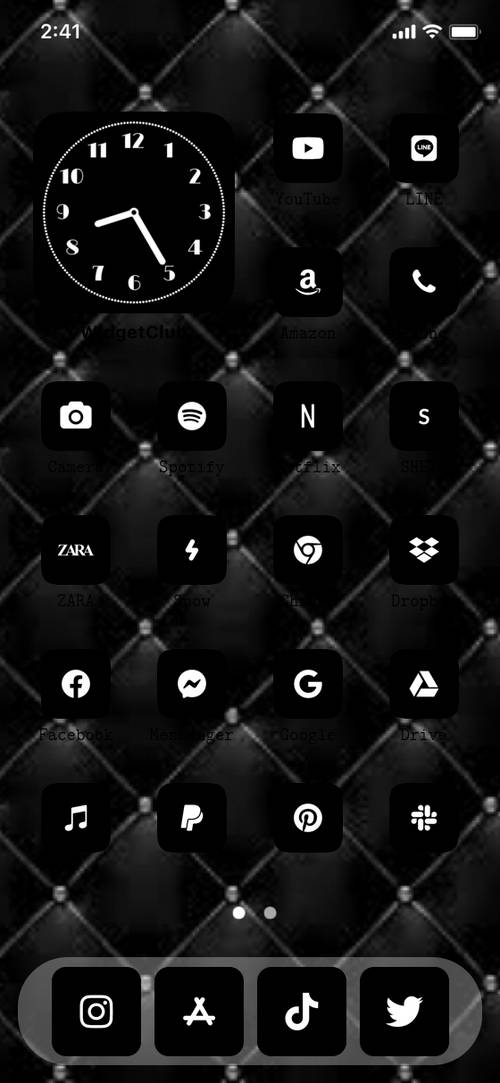This screenshot has height=1083, width=500.
Task: Open the YouTube app
Action: pos(308,148)
